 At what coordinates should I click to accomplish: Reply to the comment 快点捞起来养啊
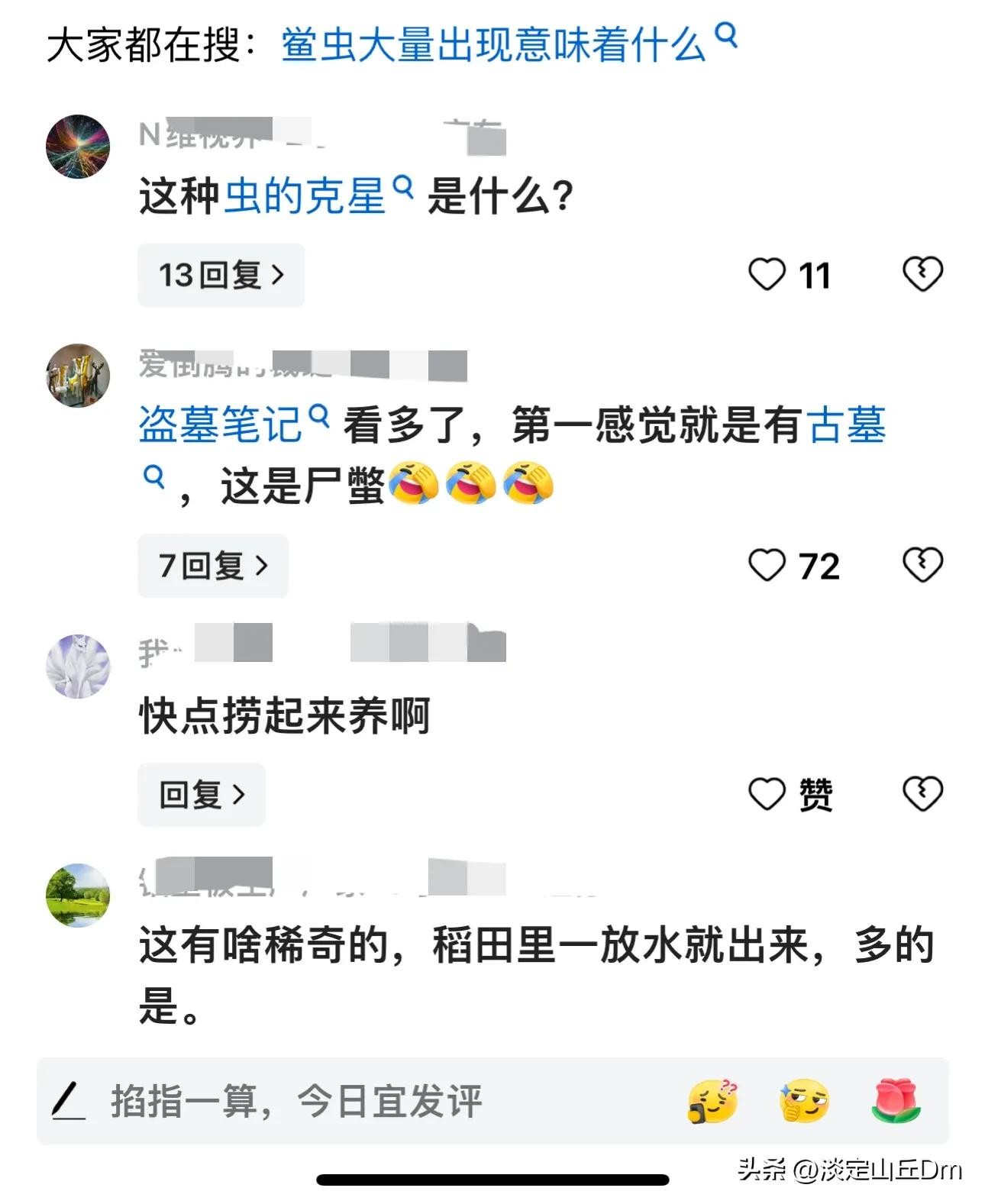[x=201, y=795]
